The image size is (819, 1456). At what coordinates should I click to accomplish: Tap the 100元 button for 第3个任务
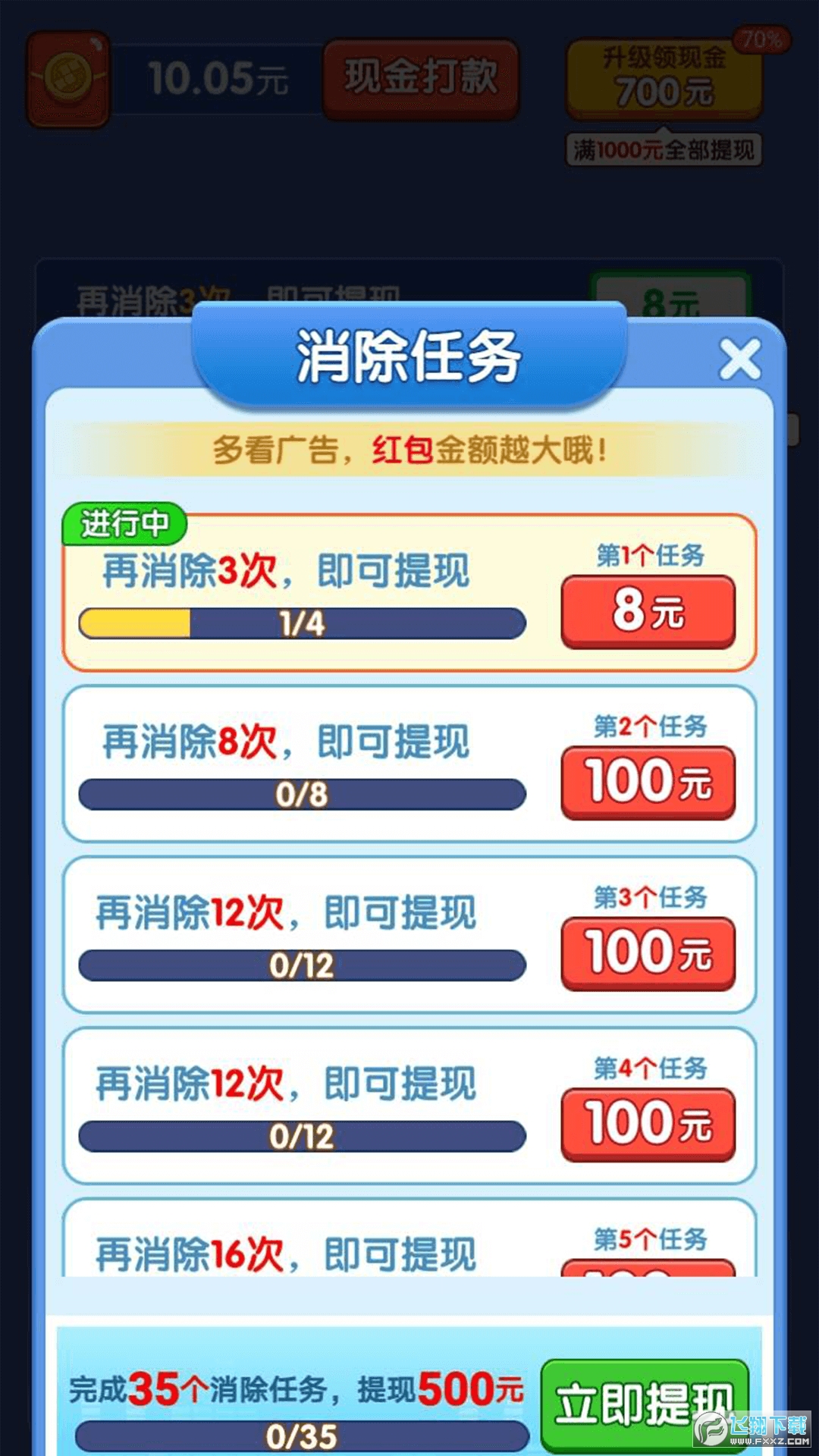pyautogui.click(x=648, y=953)
